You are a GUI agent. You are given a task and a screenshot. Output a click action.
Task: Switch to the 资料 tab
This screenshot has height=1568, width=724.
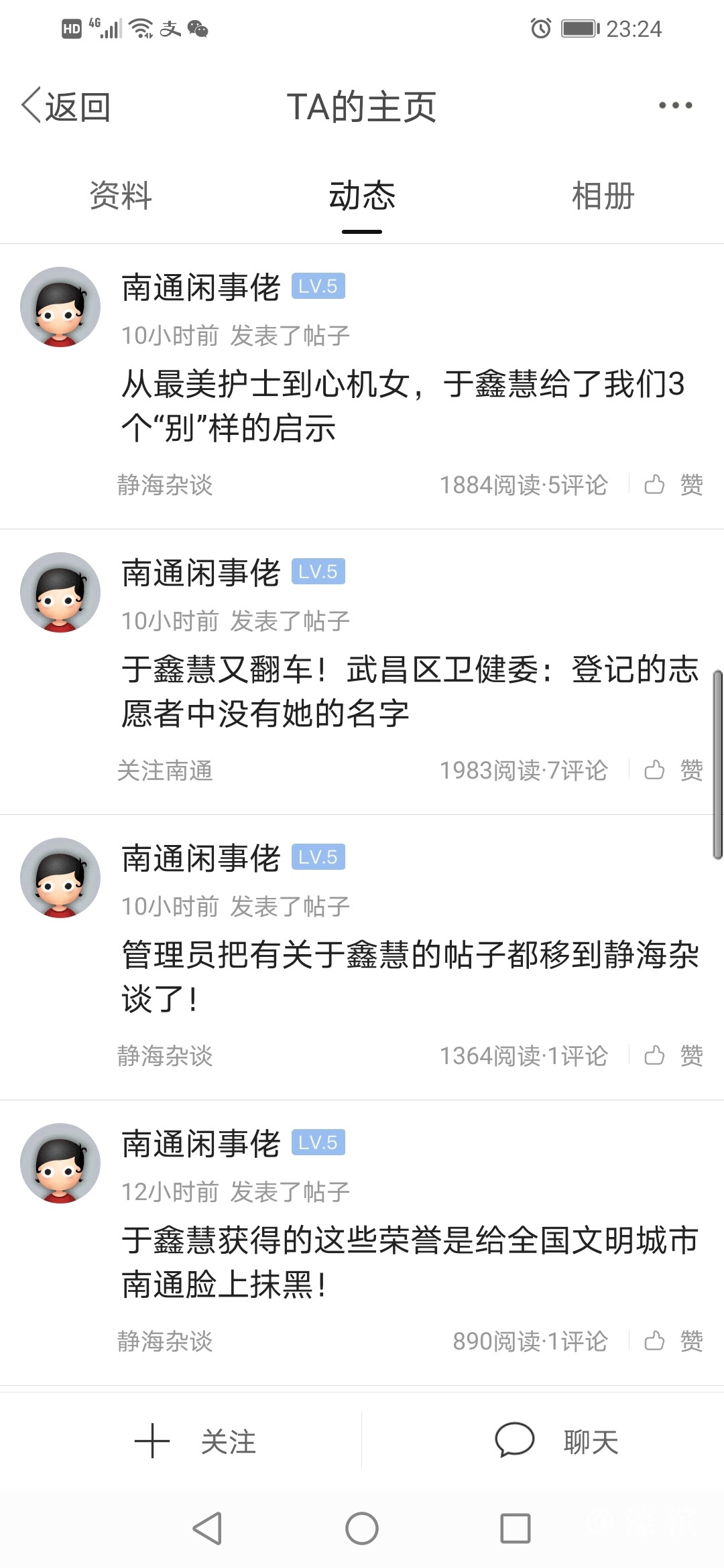[121, 196]
